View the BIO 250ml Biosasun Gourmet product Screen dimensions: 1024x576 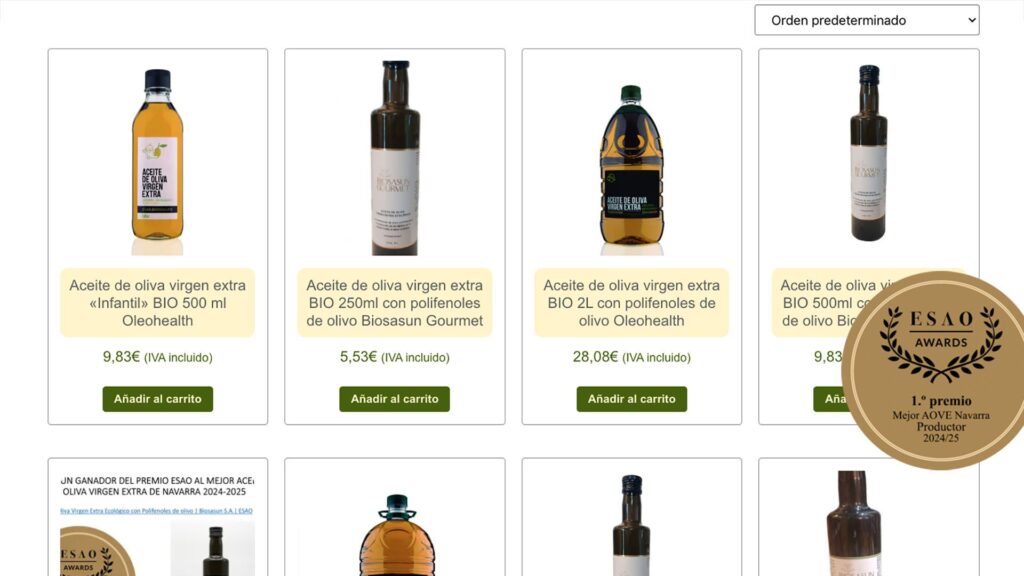point(394,303)
